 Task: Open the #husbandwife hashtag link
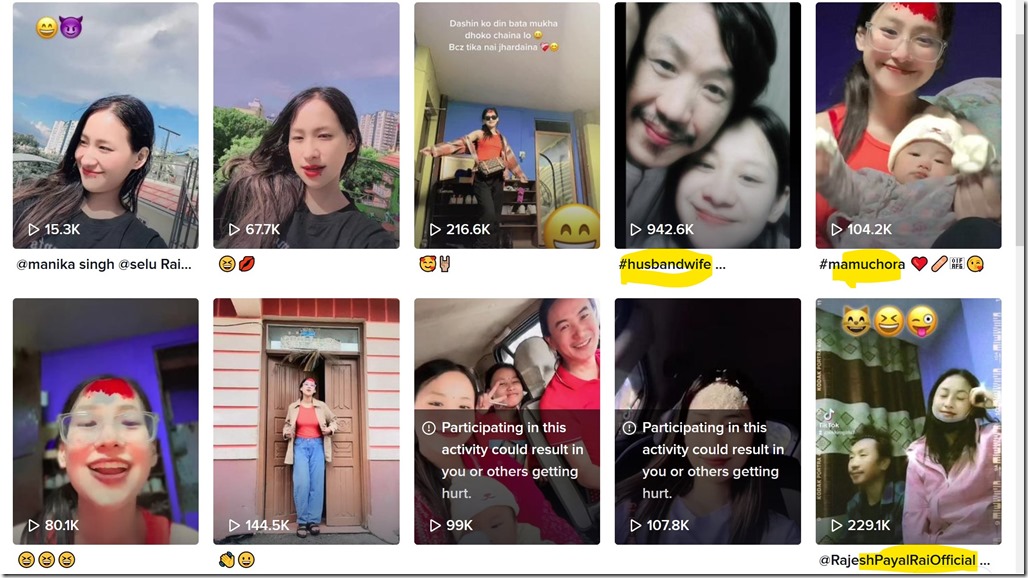click(665, 265)
